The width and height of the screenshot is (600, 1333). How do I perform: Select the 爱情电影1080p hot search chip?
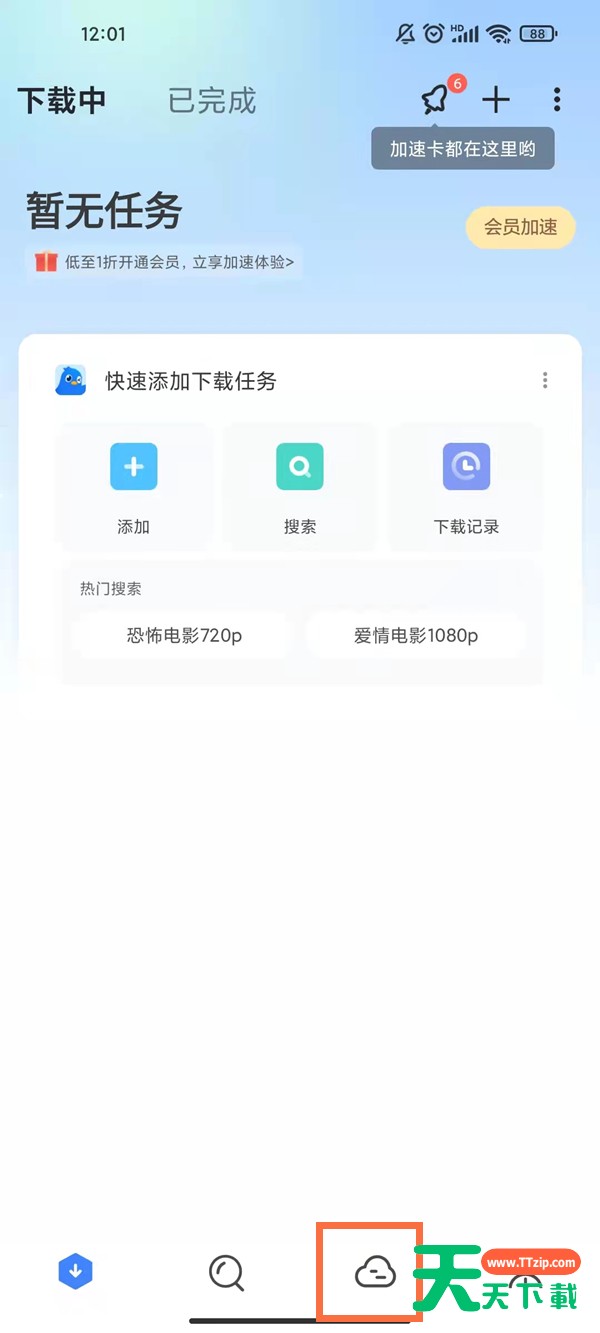[416, 635]
